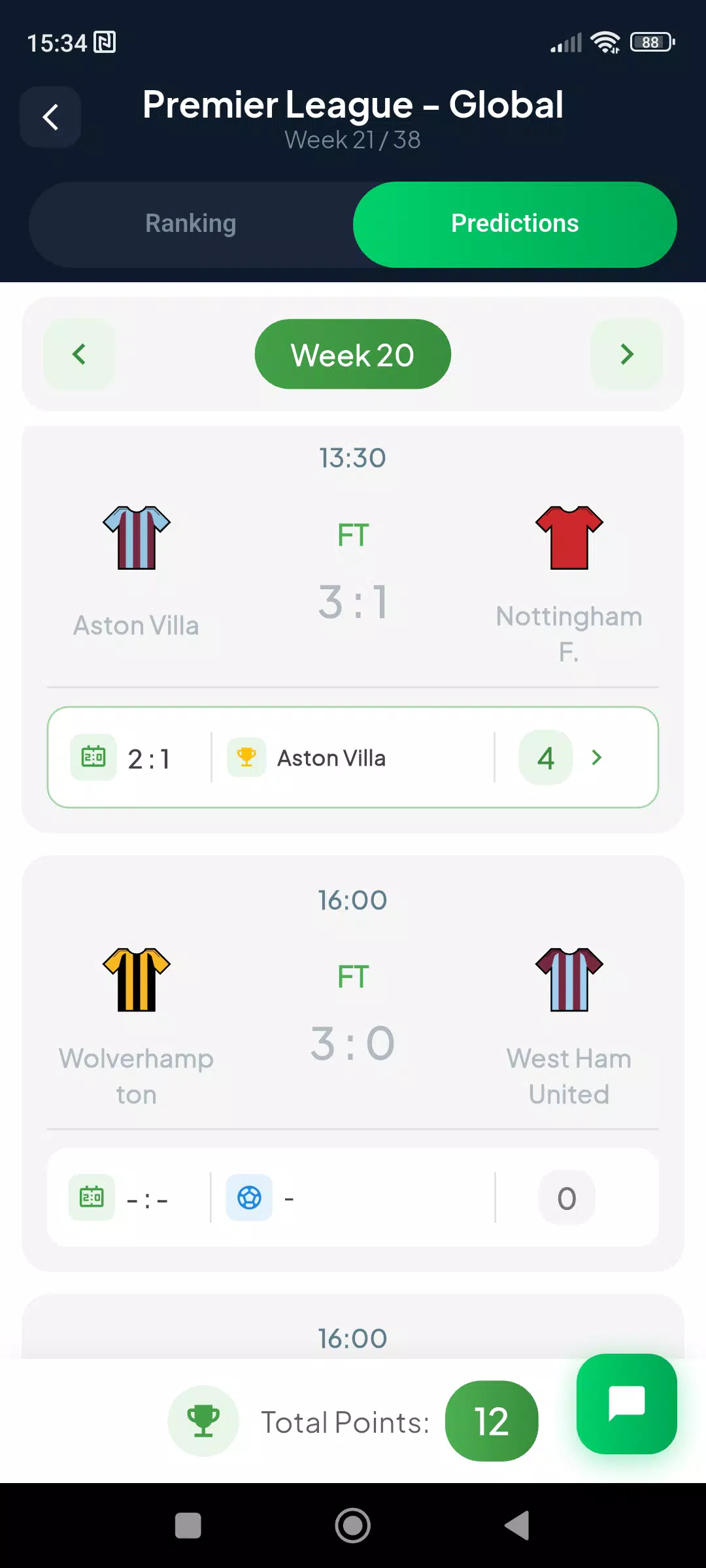Open recent apps from navigation bar

[188, 1526]
